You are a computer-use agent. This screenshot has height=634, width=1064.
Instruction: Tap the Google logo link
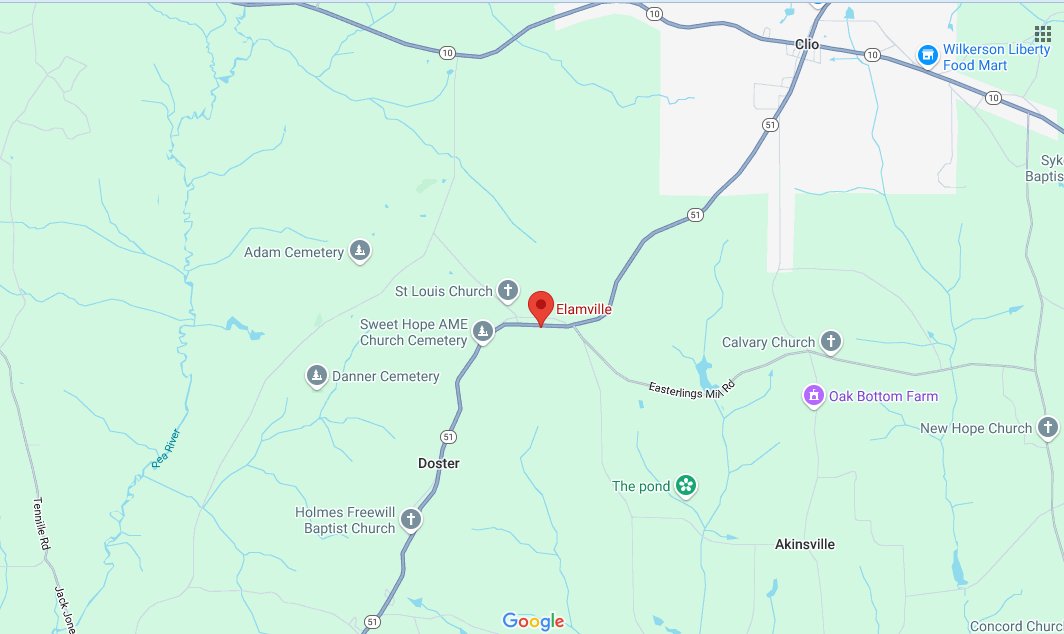click(x=533, y=621)
